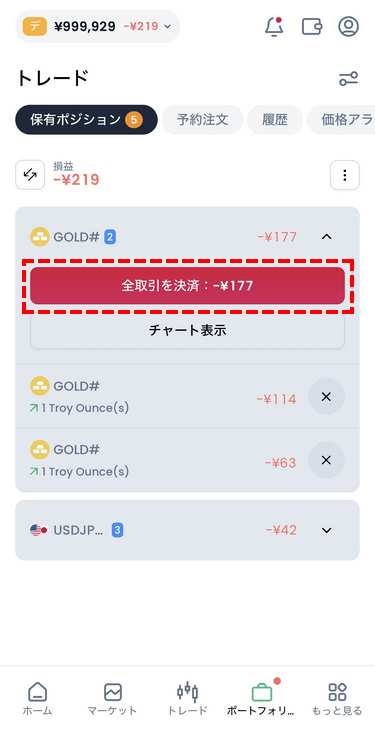Close the GOLD# position with -¥114
The image size is (375, 746).
[x=326, y=396]
